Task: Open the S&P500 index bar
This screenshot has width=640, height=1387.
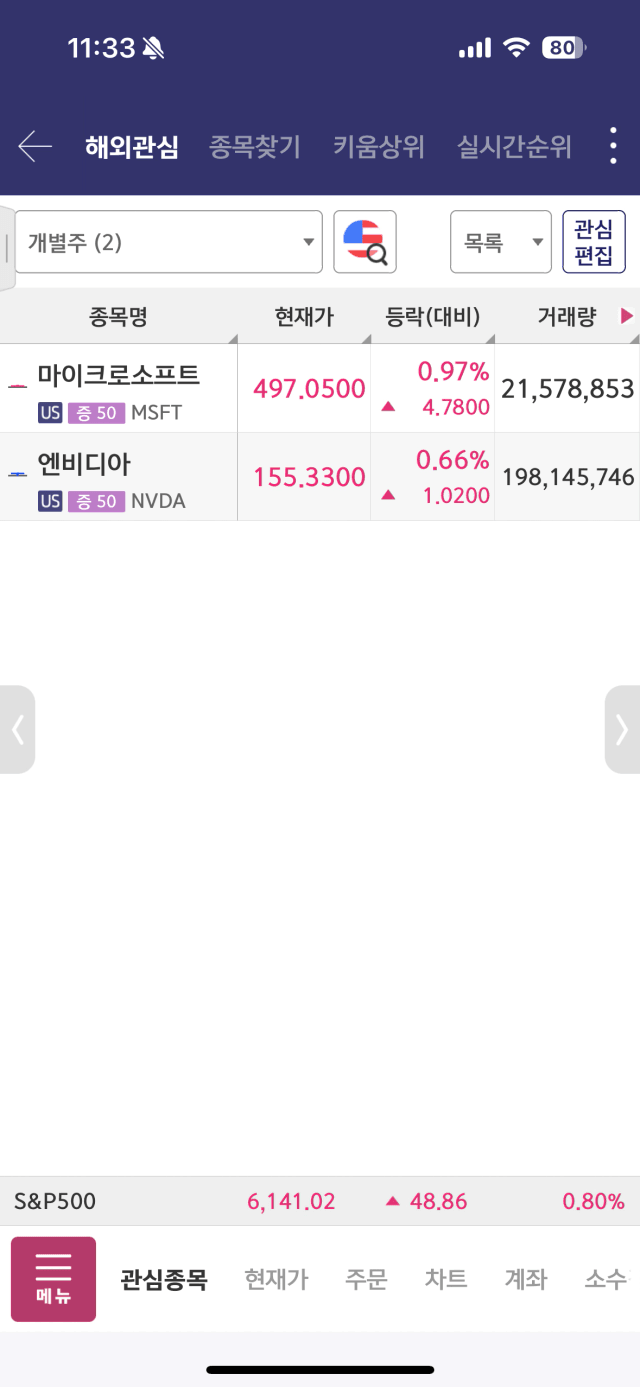Action: pos(320,1201)
